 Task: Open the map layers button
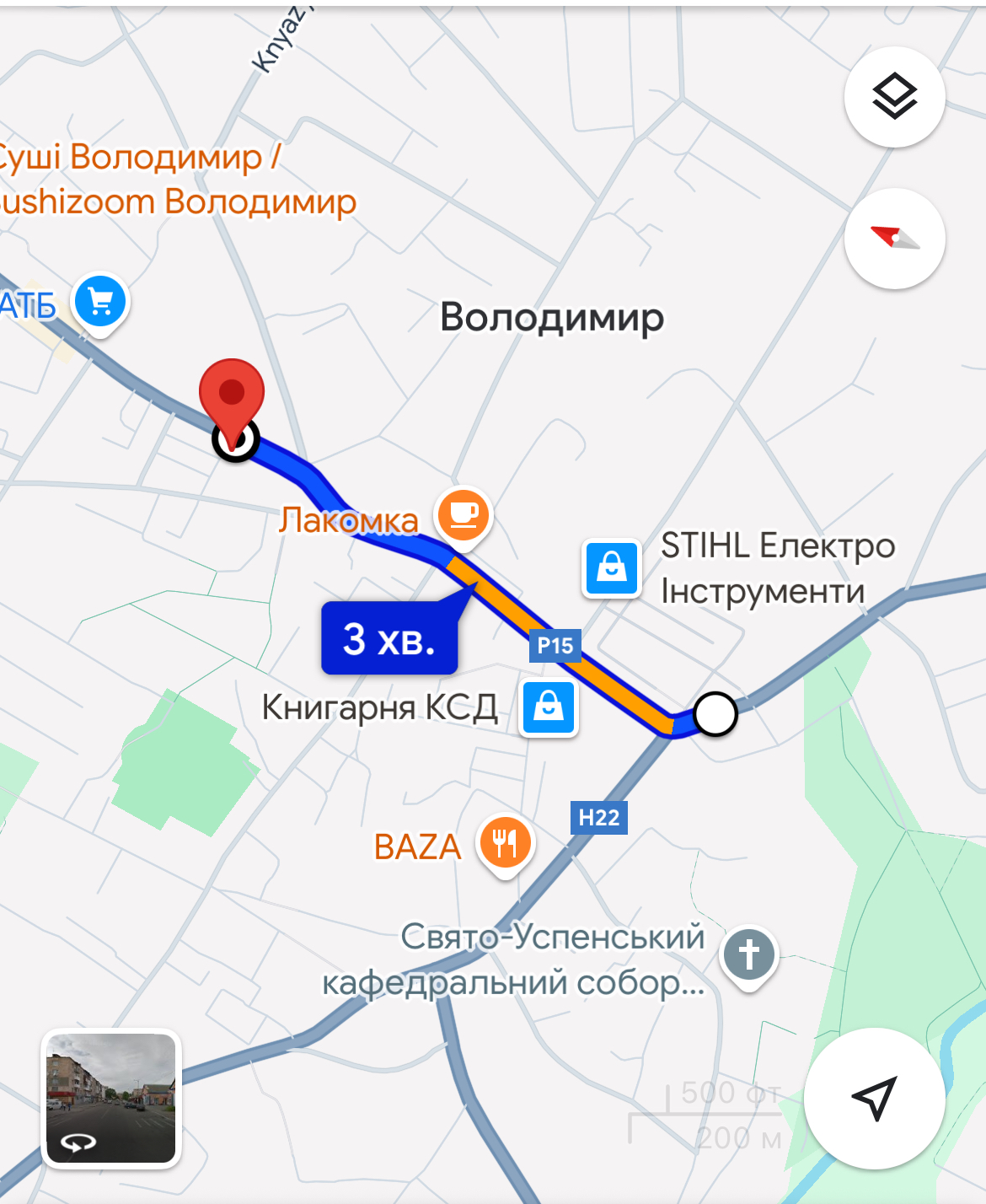pyautogui.click(x=894, y=97)
